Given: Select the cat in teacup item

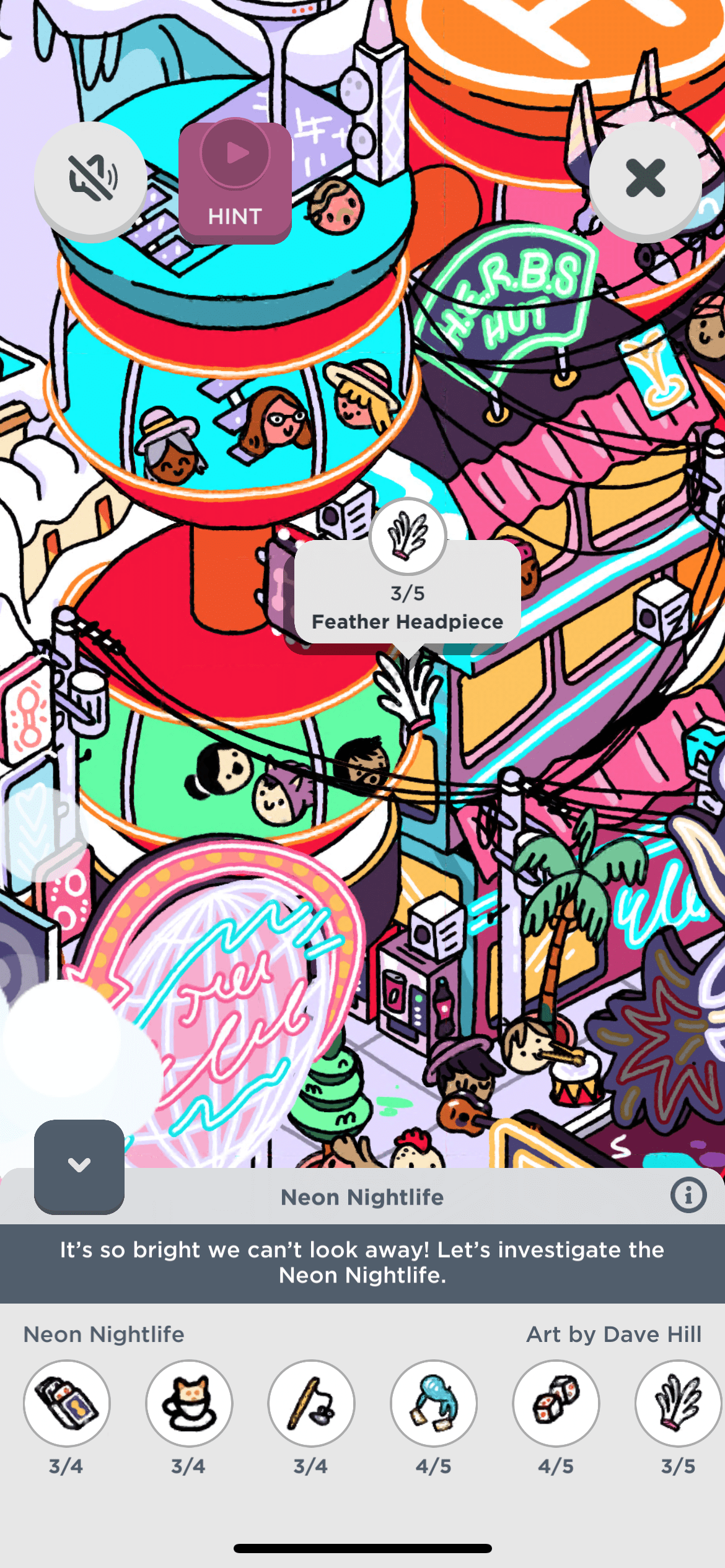Looking at the screenshot, I should pyautogui.click(x=189, y=1403).
